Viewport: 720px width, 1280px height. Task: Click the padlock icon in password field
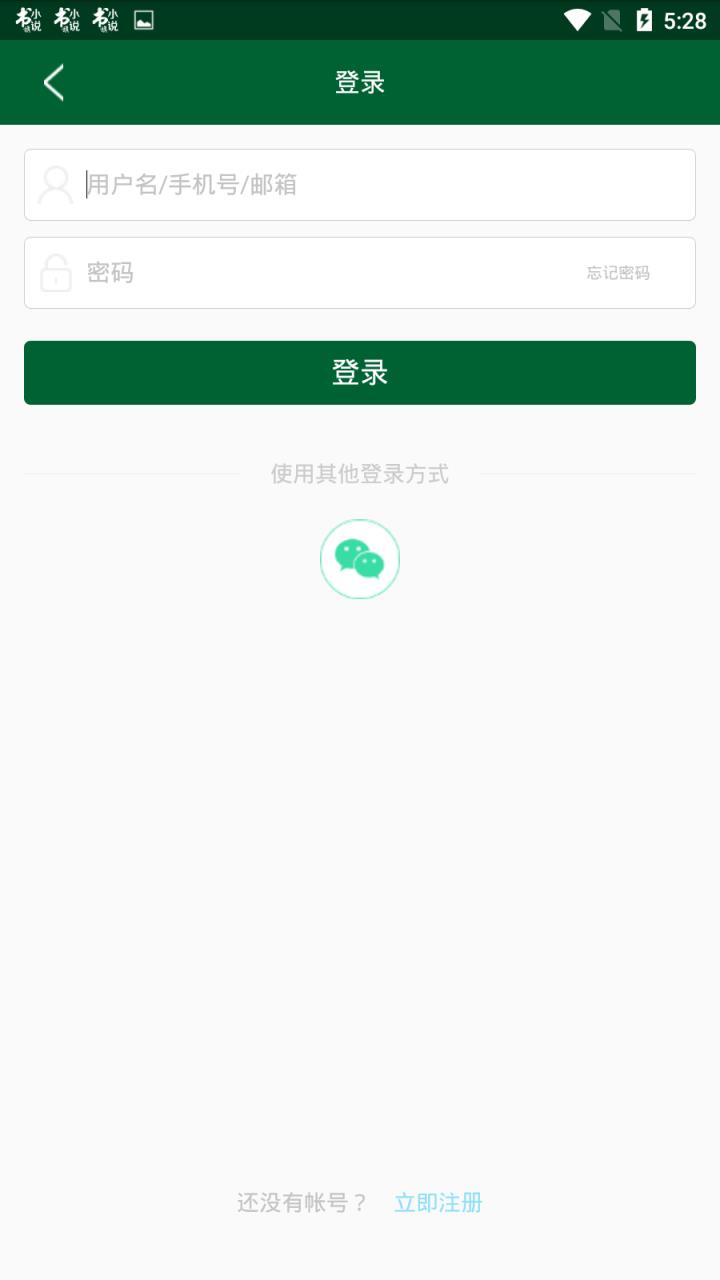(56, 273)
